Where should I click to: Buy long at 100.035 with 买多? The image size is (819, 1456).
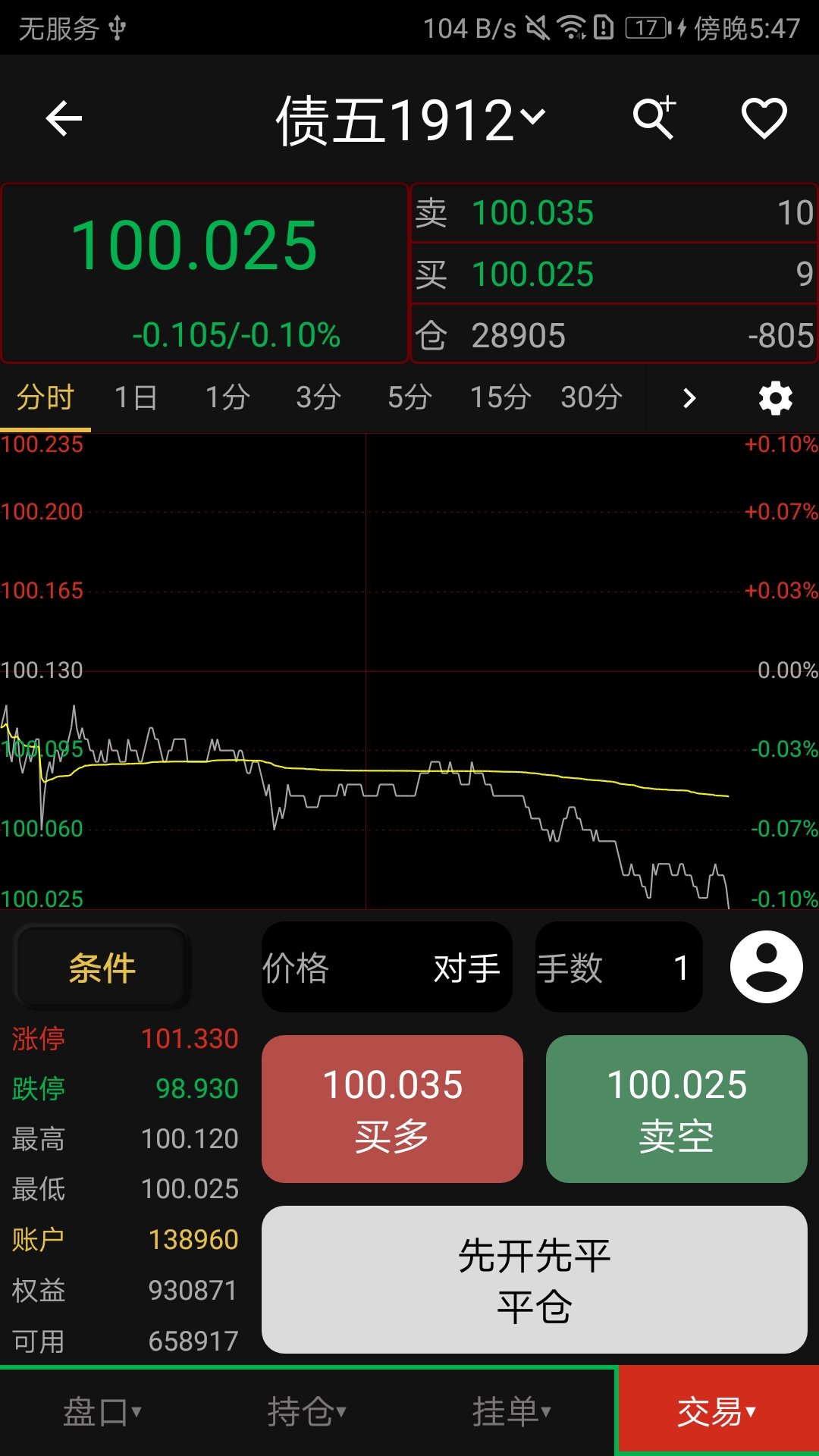(392, 1109)
